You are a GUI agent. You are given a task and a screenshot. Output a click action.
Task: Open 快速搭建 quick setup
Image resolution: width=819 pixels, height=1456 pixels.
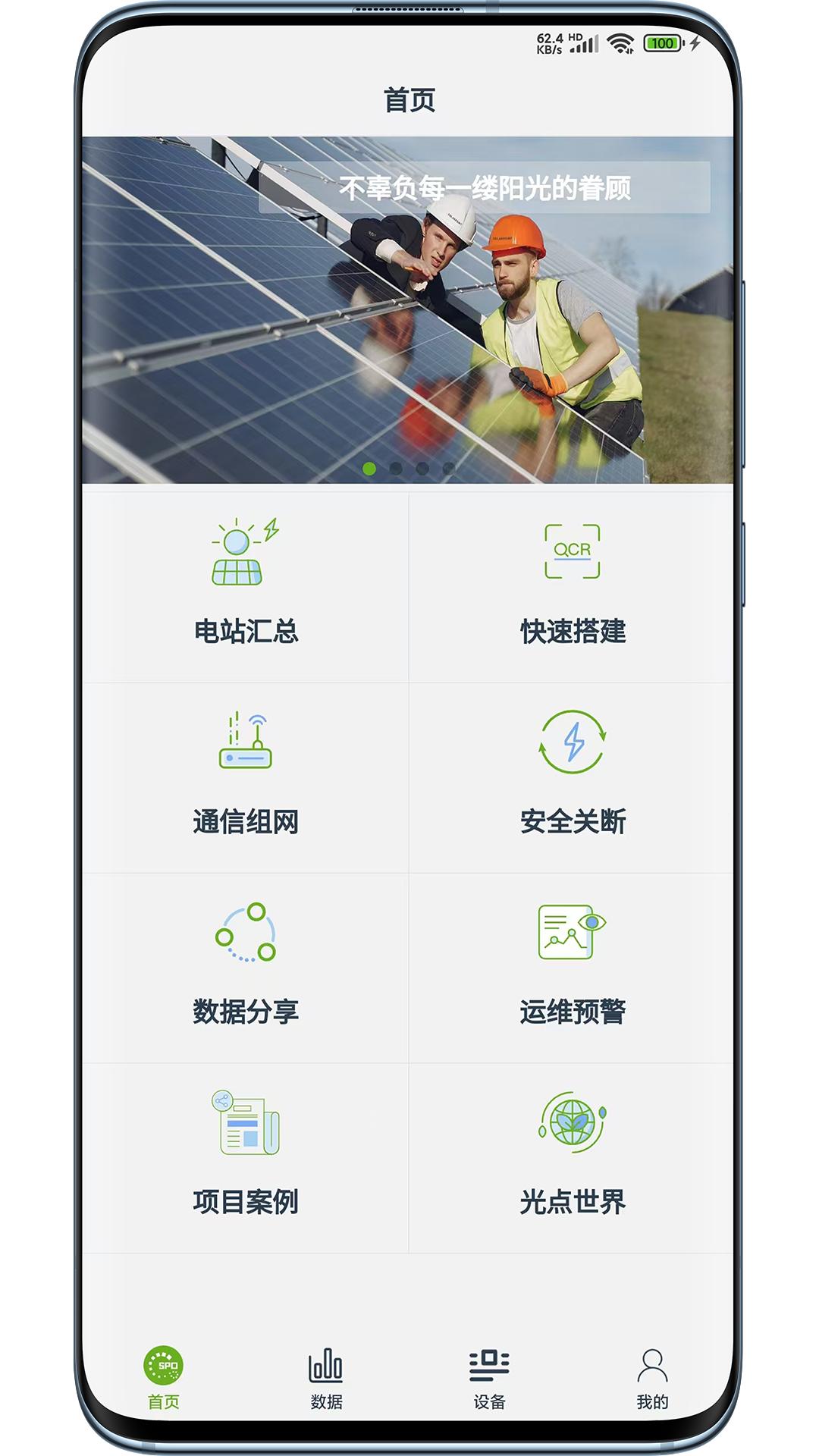572,587
